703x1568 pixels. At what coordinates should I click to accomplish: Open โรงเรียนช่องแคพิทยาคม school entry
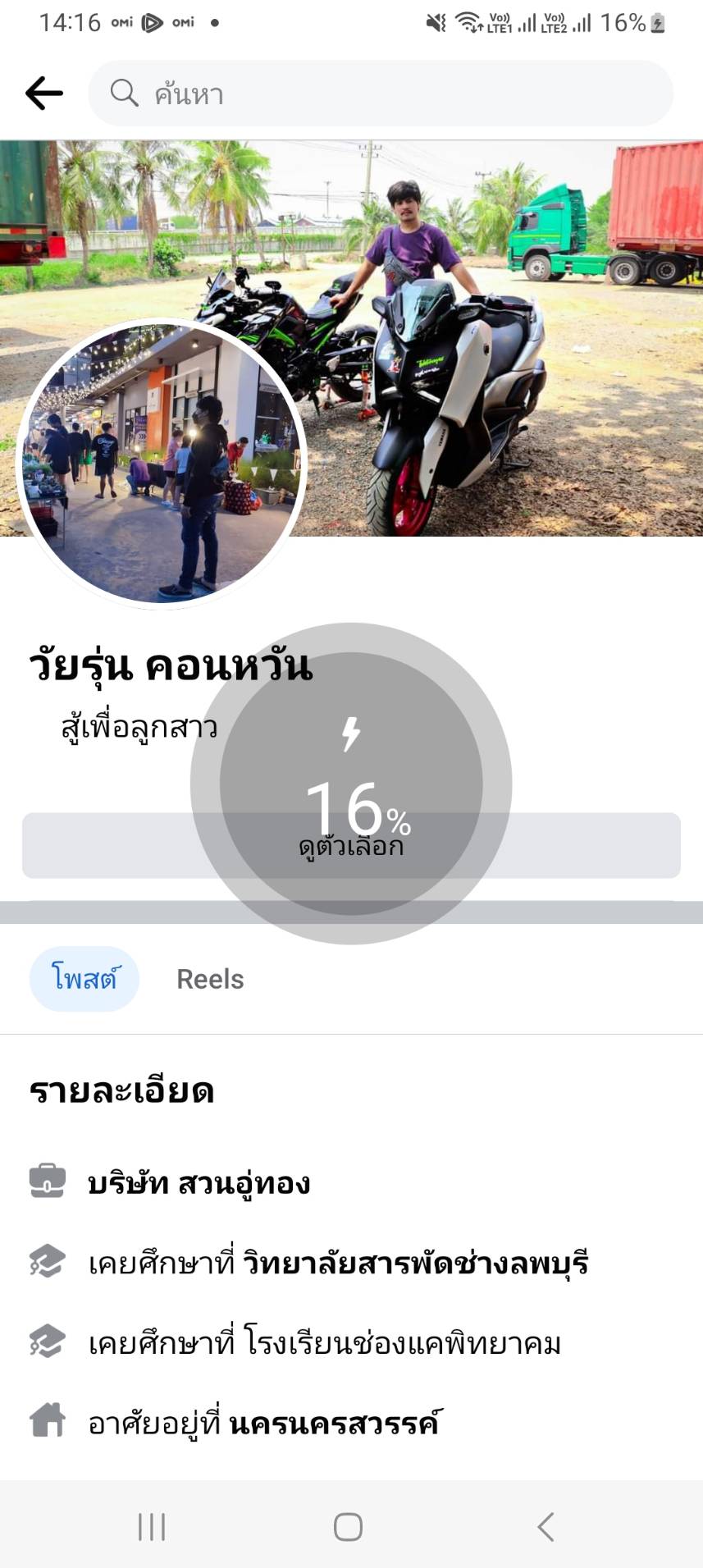402,1343
